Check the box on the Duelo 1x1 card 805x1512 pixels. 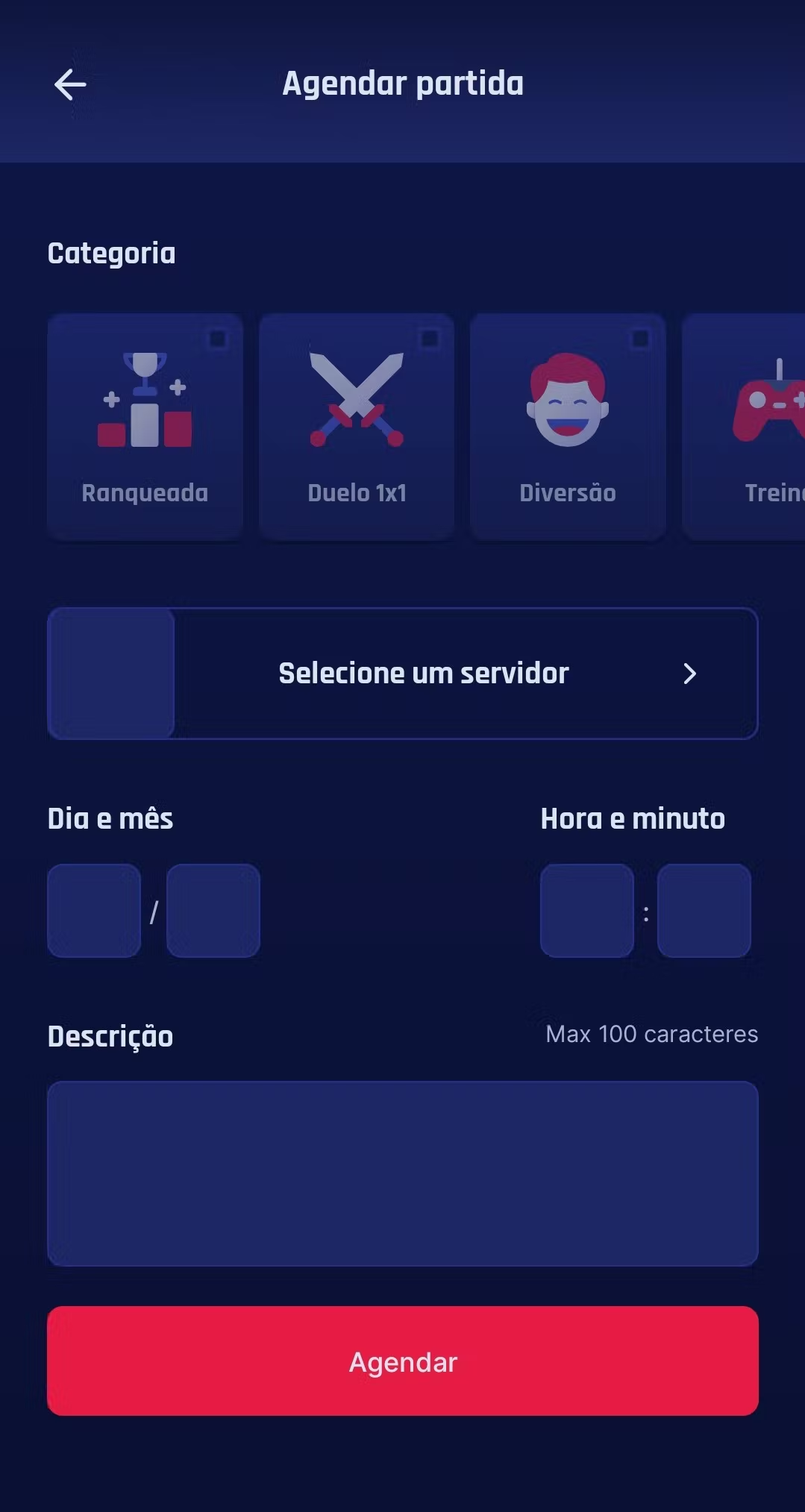(x=430, y=338)
